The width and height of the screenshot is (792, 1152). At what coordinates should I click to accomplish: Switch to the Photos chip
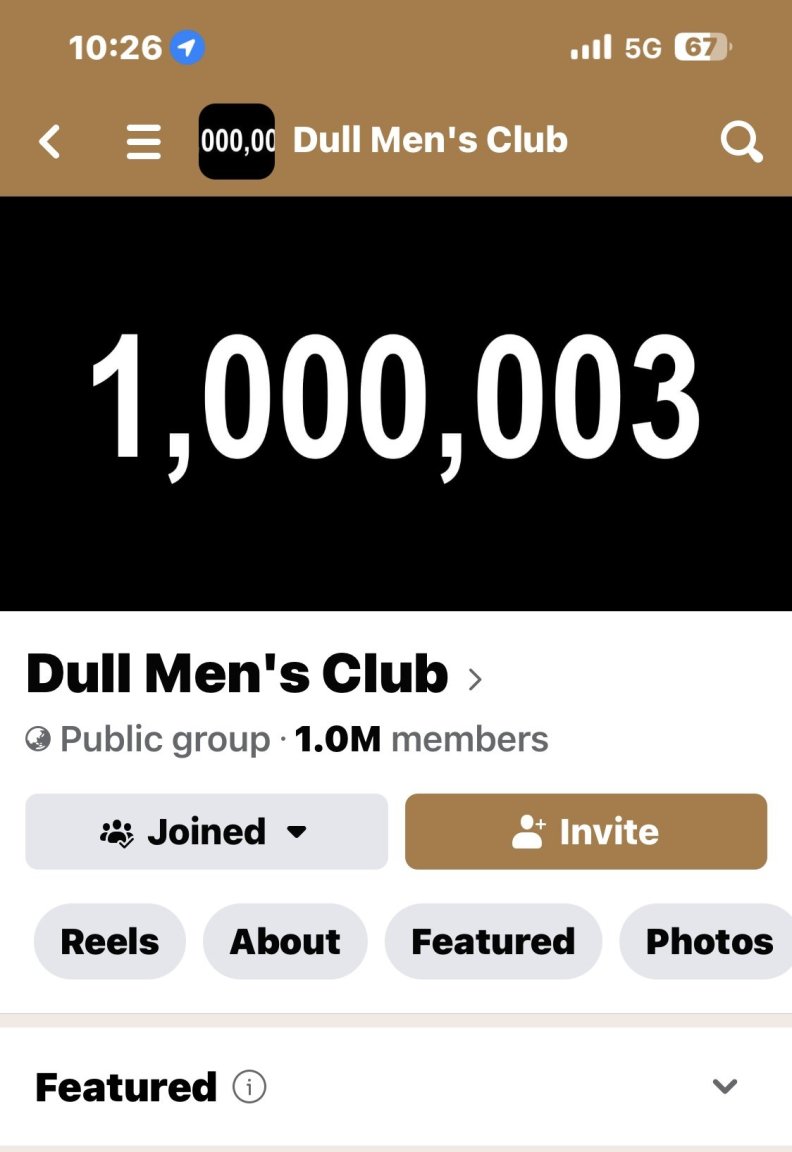708,942
